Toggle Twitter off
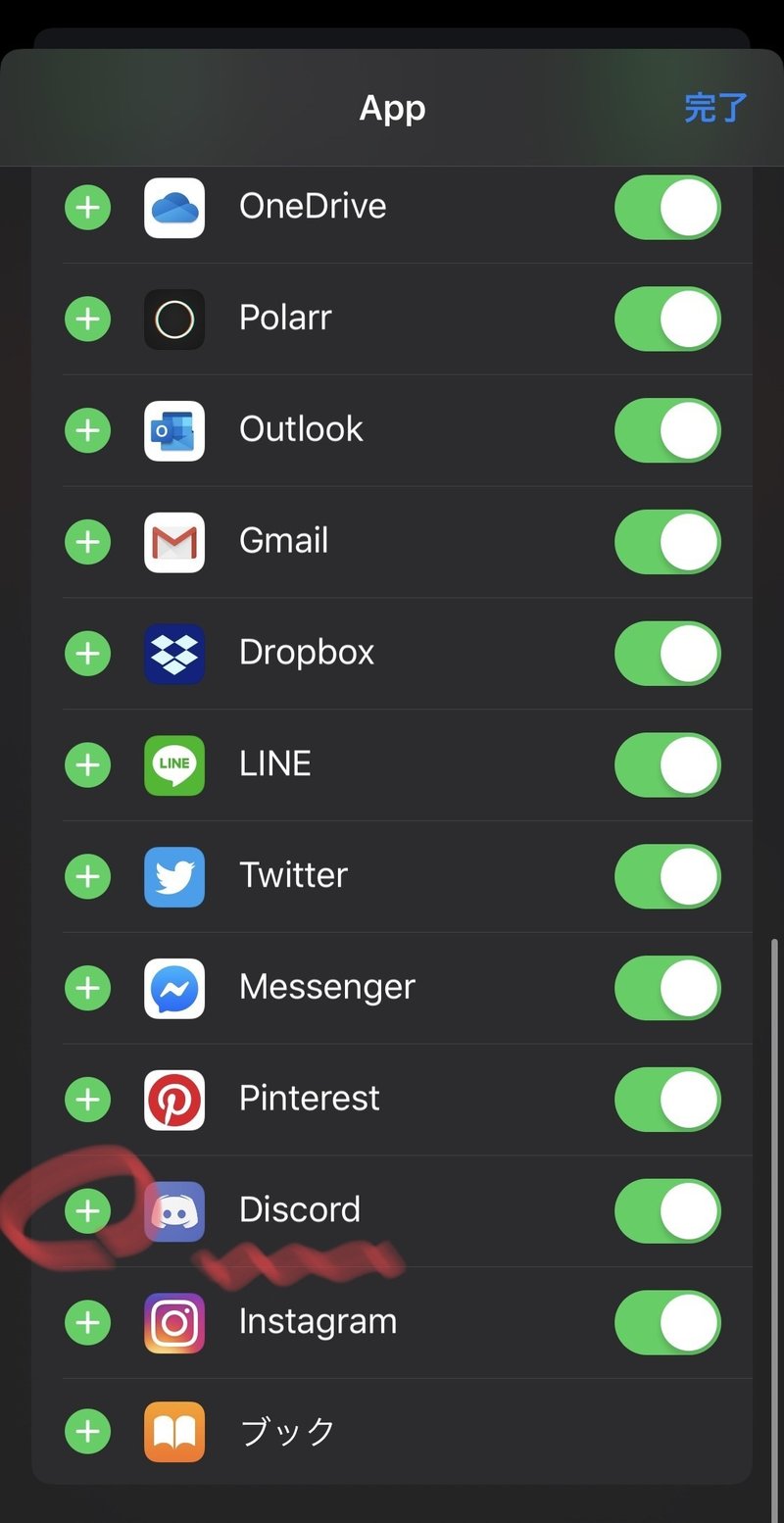Image resolution: width=784 pixels, height=1523 pixels. pyautogui.click(x=667, y=876)
